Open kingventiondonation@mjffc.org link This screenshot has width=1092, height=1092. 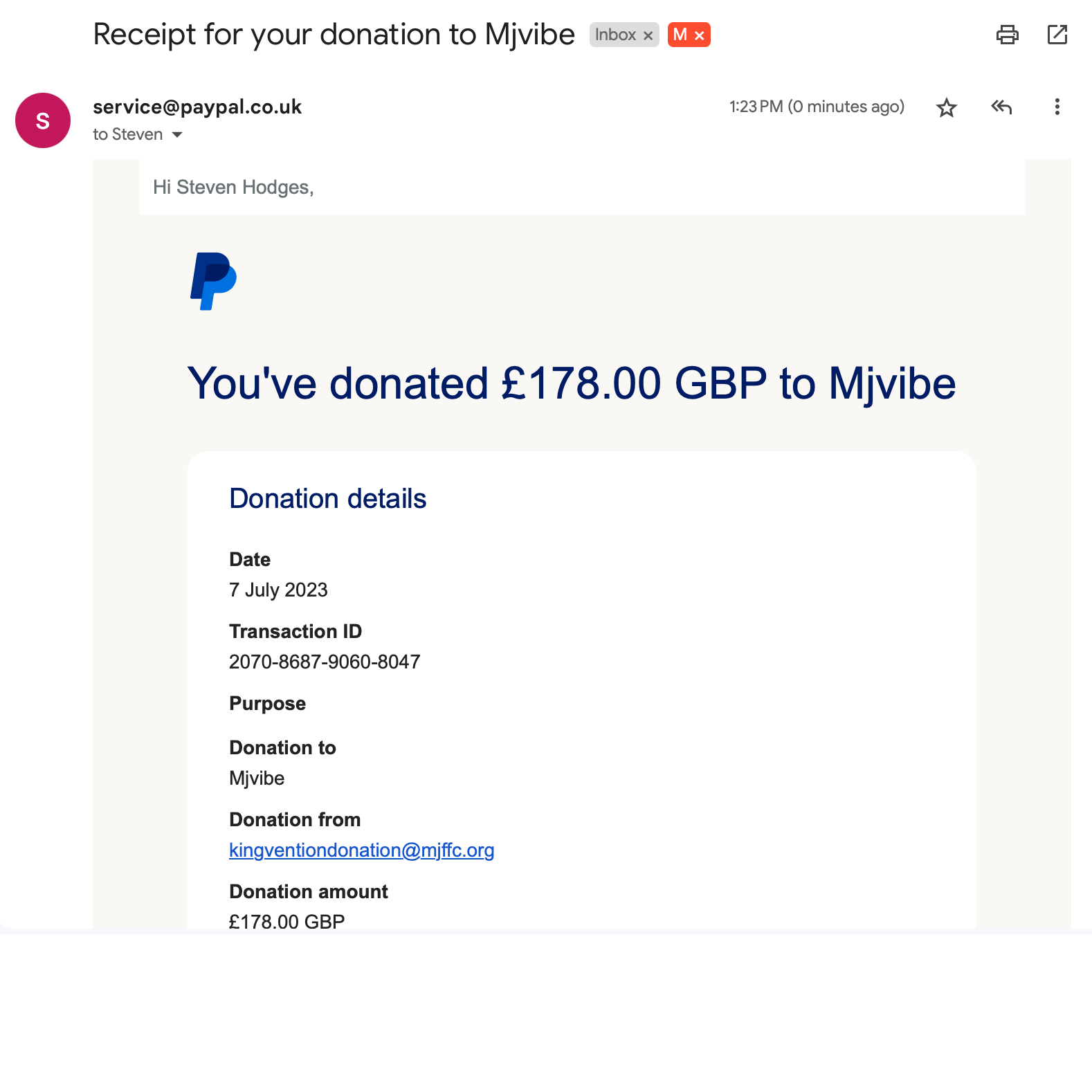(x=361, y=850)
